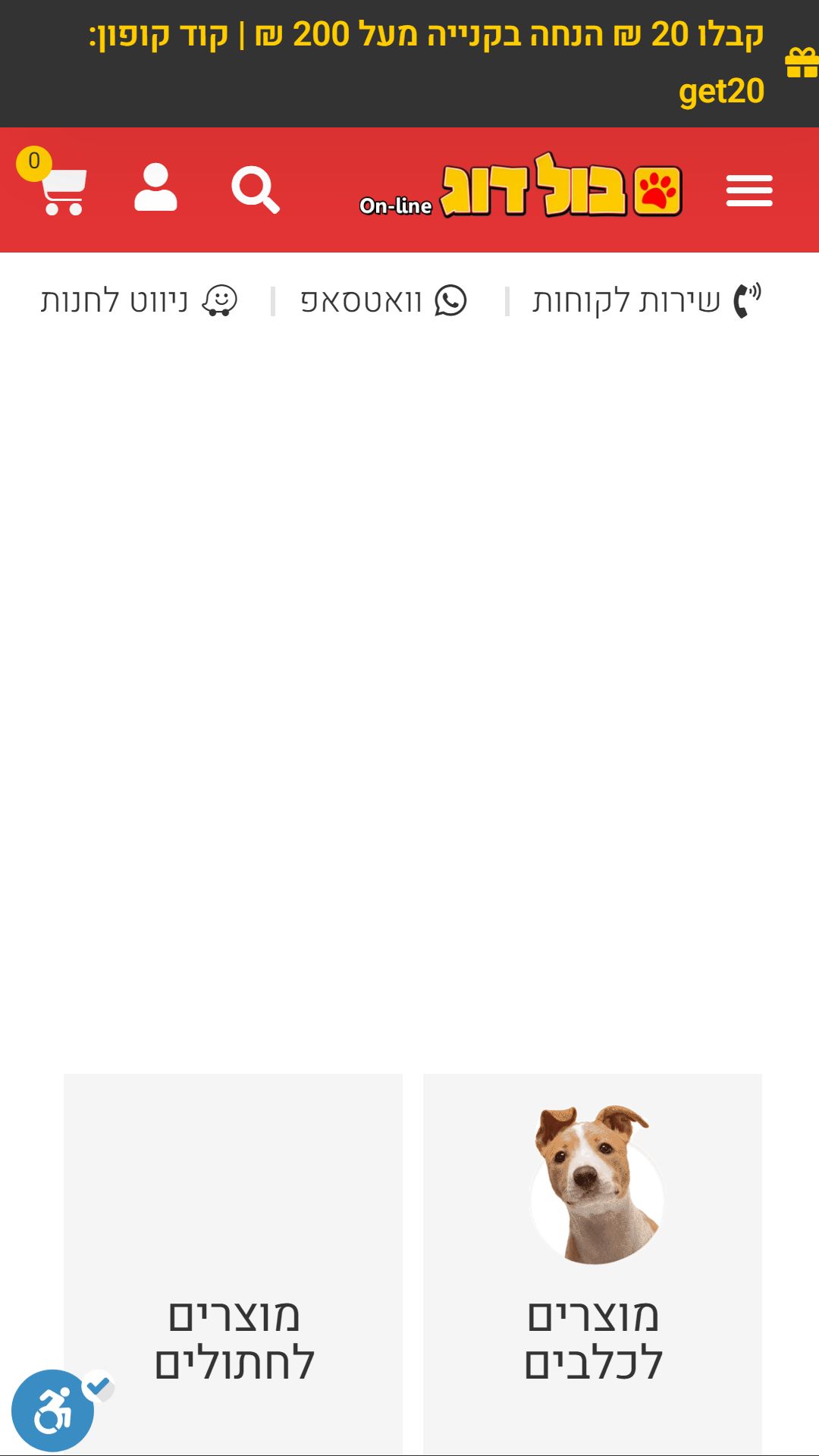The width and height of the screenshot is (819, 1456).
Task: Tap the שירות לקוחות customer service link
Action: click(x=647, y=300)
